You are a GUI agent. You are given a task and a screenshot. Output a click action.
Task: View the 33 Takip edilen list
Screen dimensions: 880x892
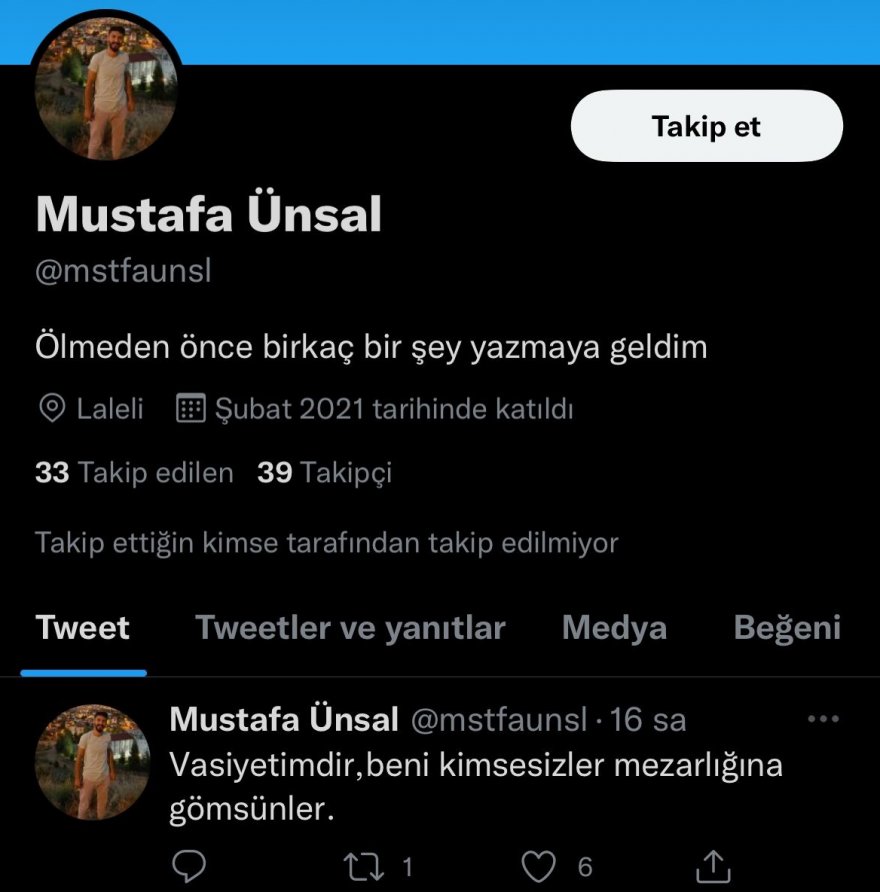coord(134,472)
